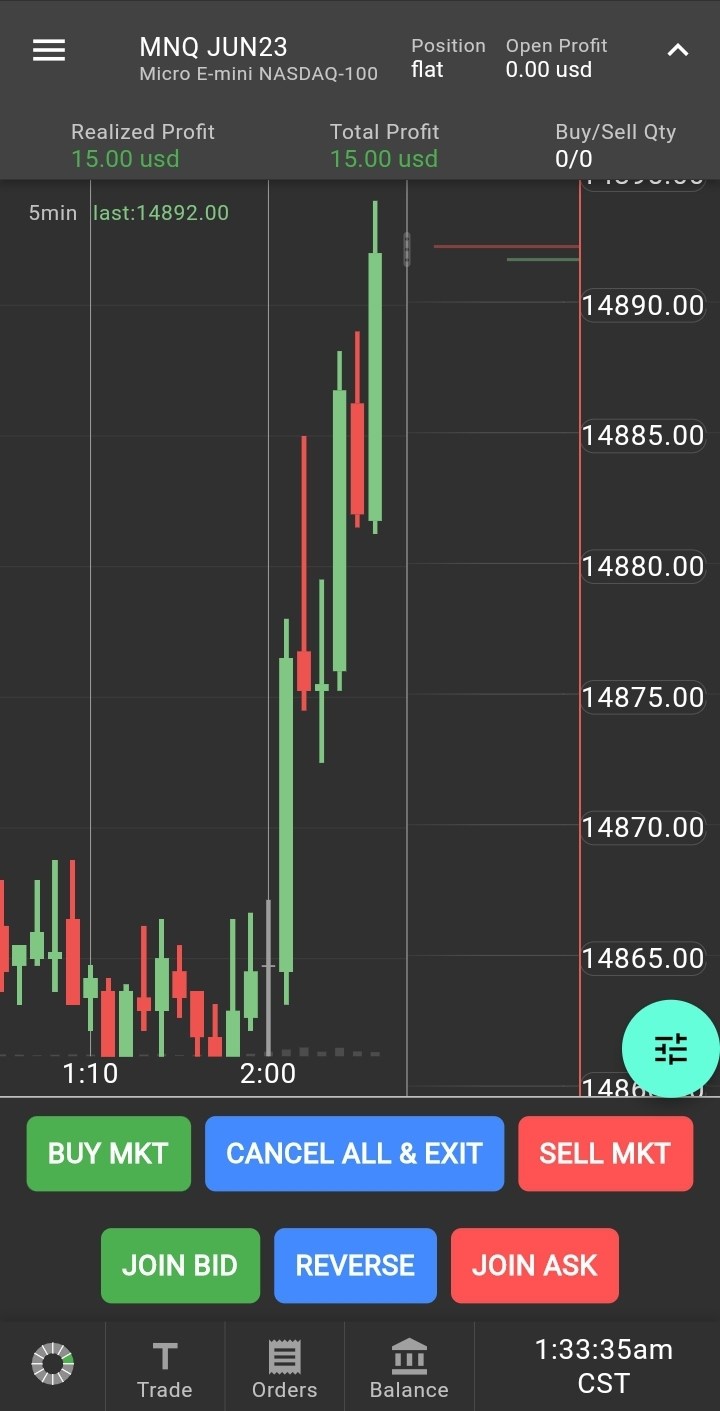This screenshot has width=720, height=1411.
Task: Open chart settings floating button
Action: [x=670, y=1049]
